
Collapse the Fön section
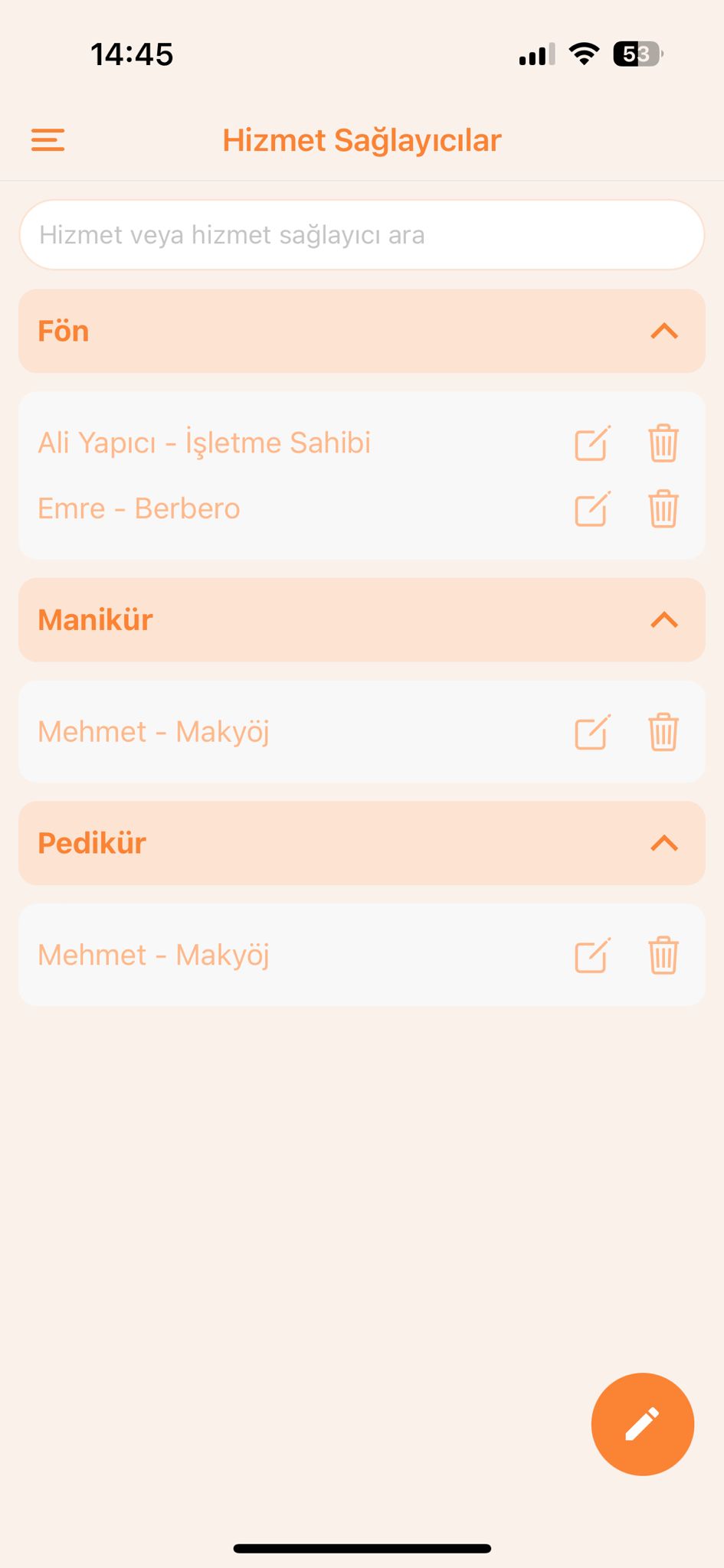tap(665, 331)
